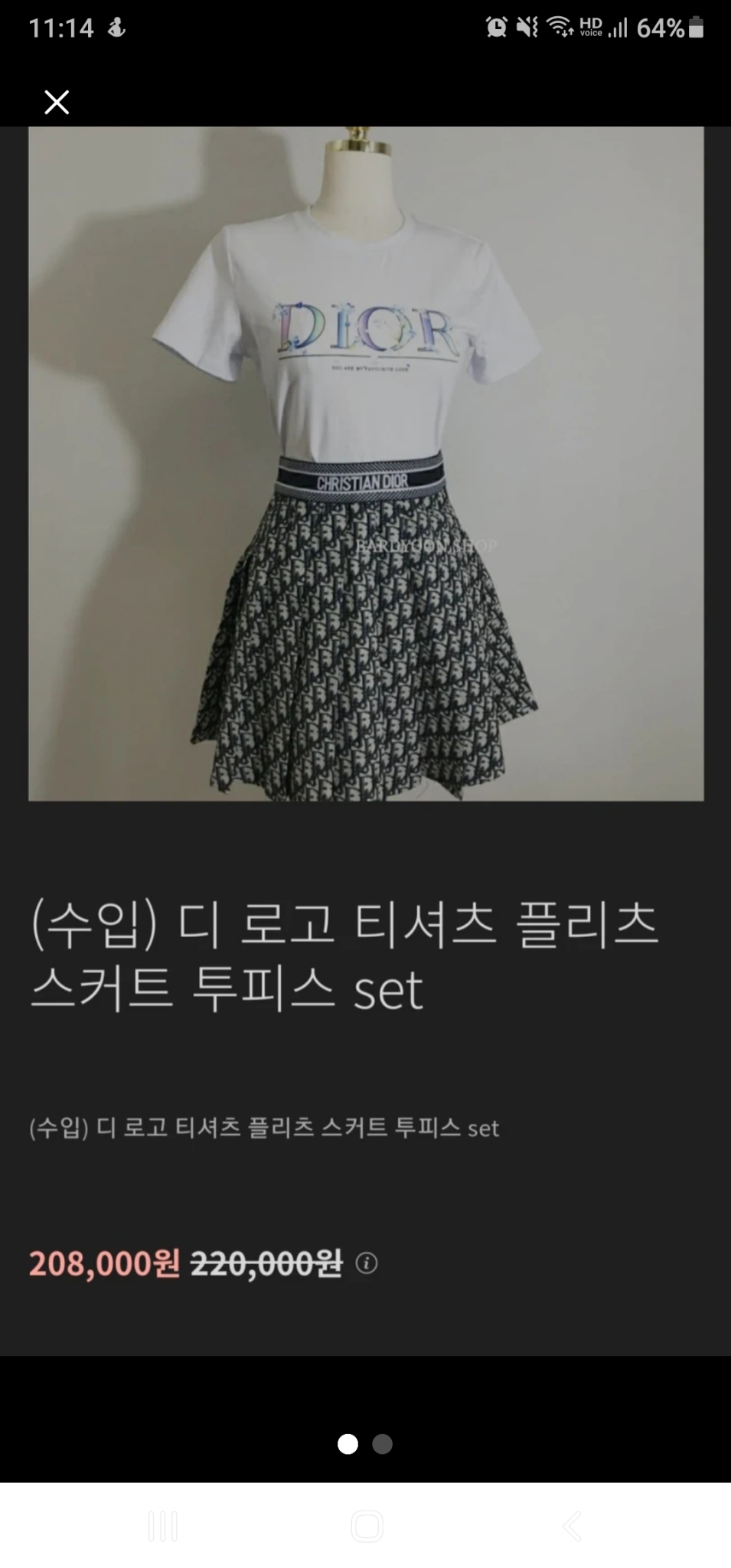Tap the accessibility icon beside the clock
The image size is (731, 1568).
pos(116,28)
